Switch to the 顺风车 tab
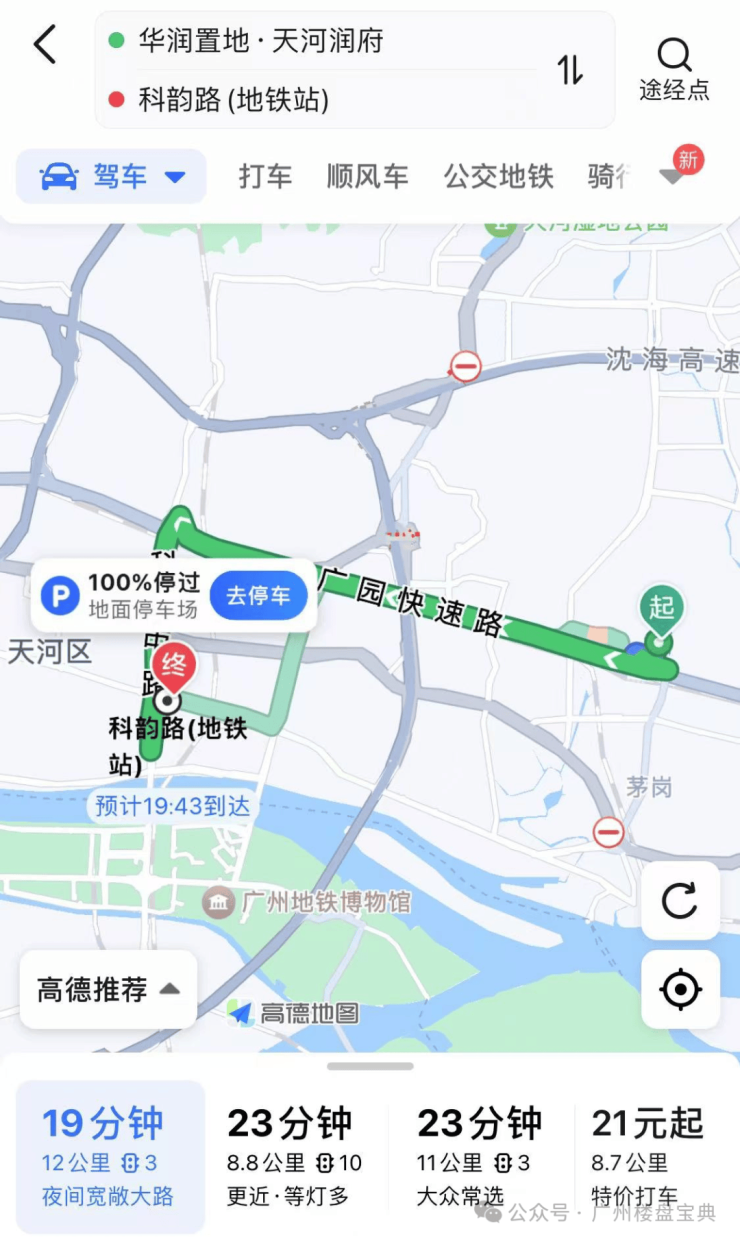The image size is (740, 1242). [367, 177]
